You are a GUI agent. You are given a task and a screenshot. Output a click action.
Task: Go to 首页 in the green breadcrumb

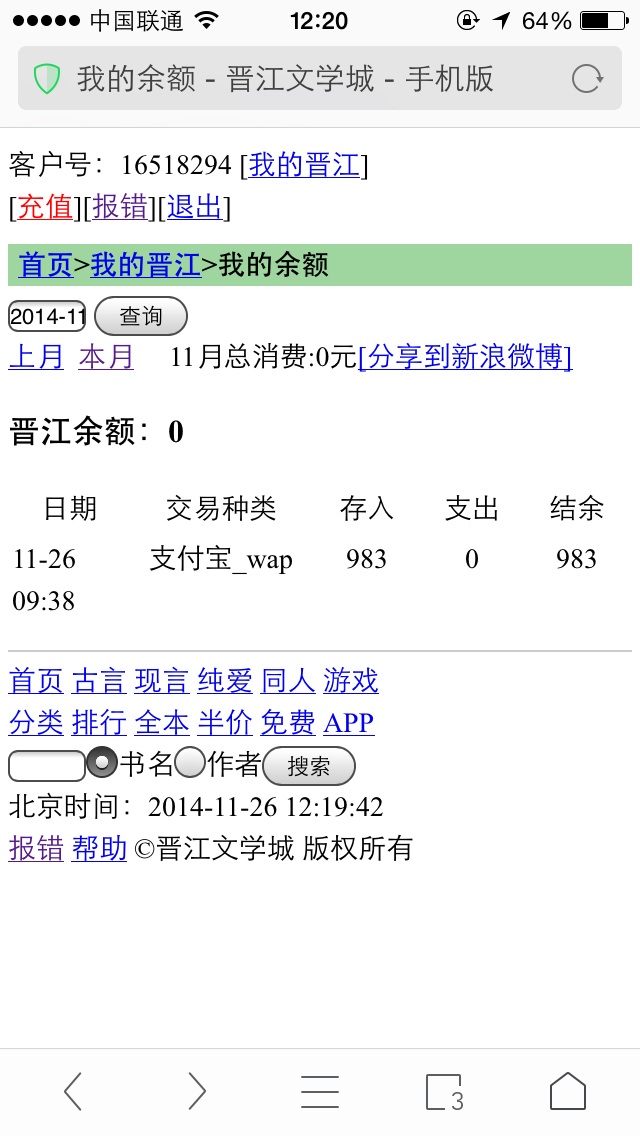46,265
